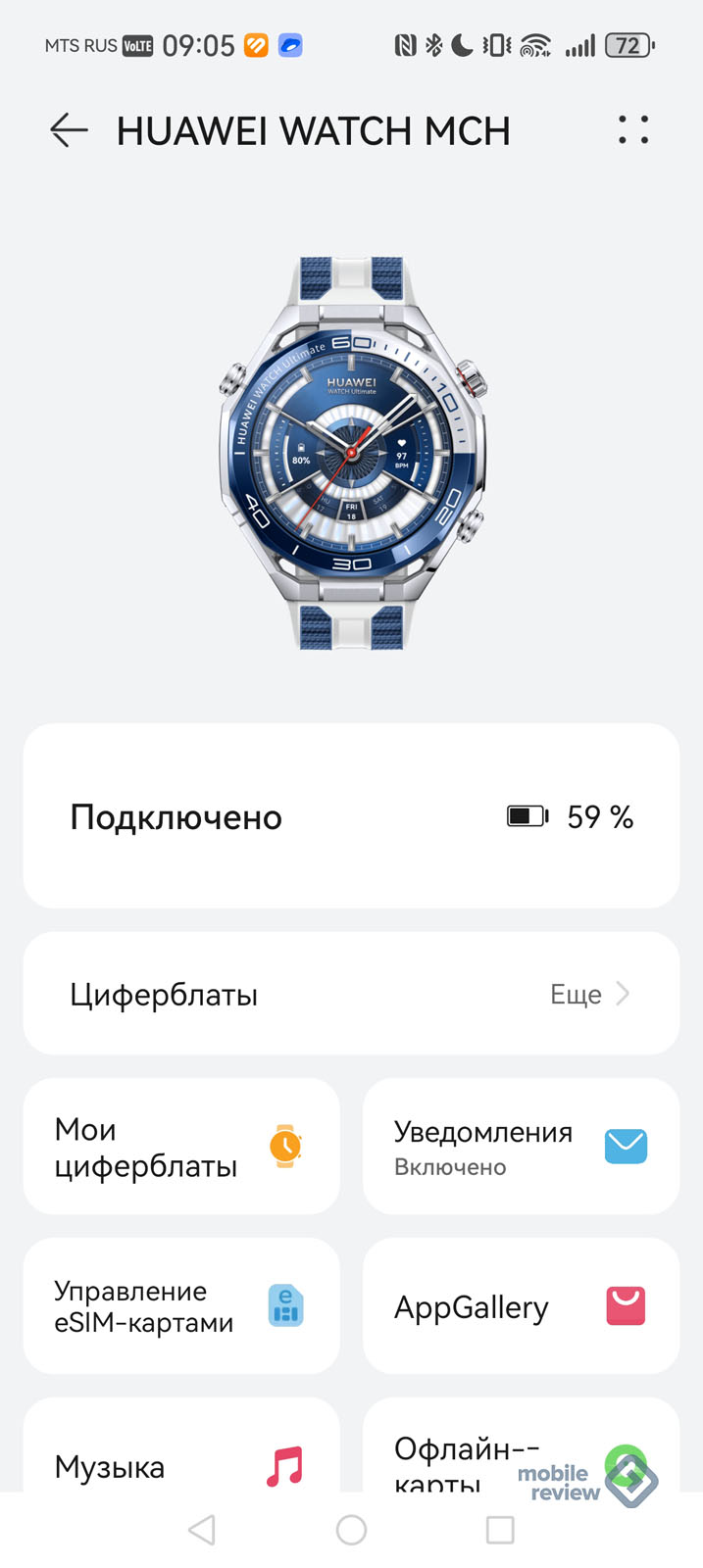Launch AppGallery for the watch
This screenshot has width=703, height=1568.
pos(521,1306)
